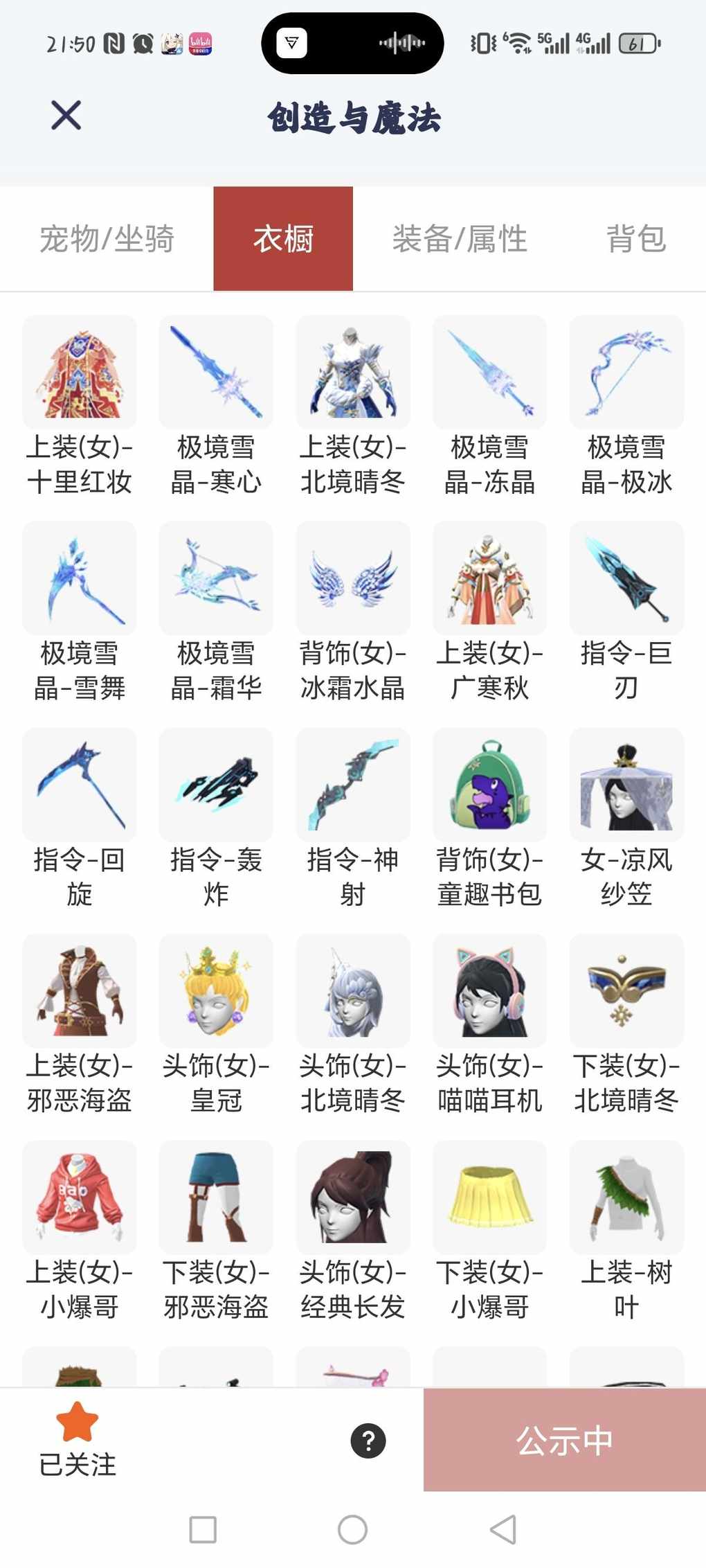The height and width of the screenshot is (1568, 706).
Task: Unfollow via the 已关注 star
Action: tap(77, 1439)
